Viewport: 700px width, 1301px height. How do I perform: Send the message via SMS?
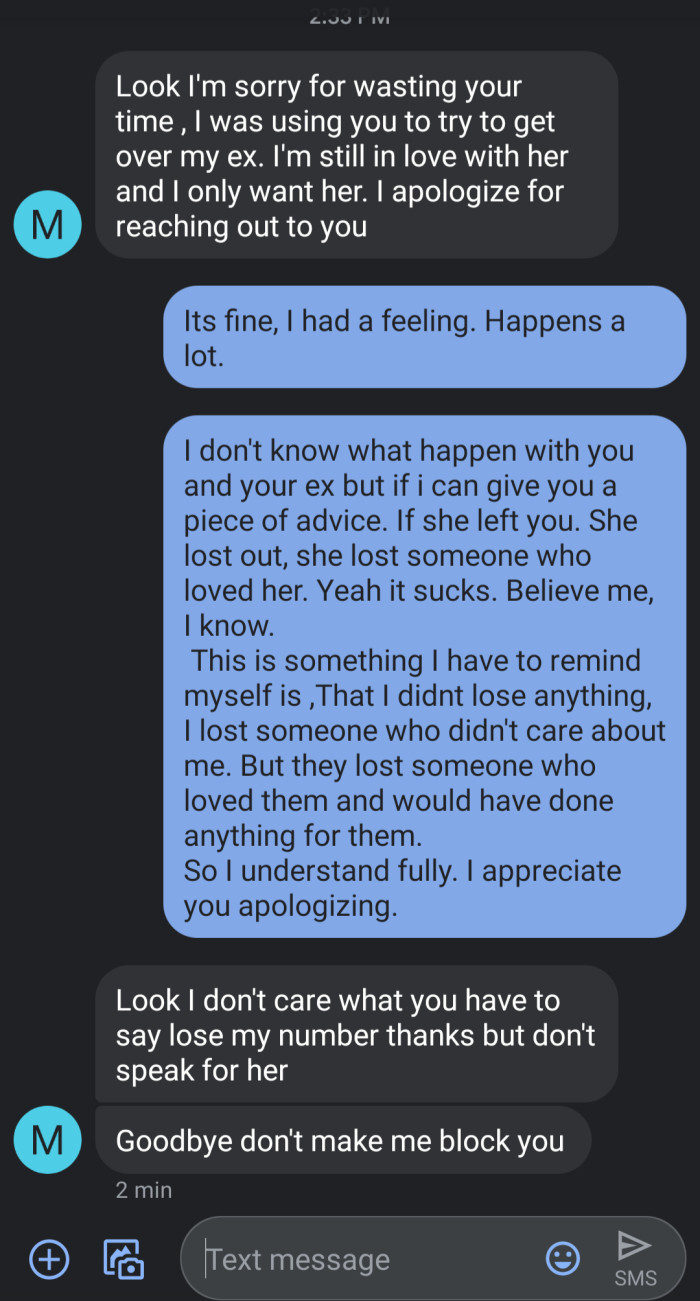point(634,1255)
